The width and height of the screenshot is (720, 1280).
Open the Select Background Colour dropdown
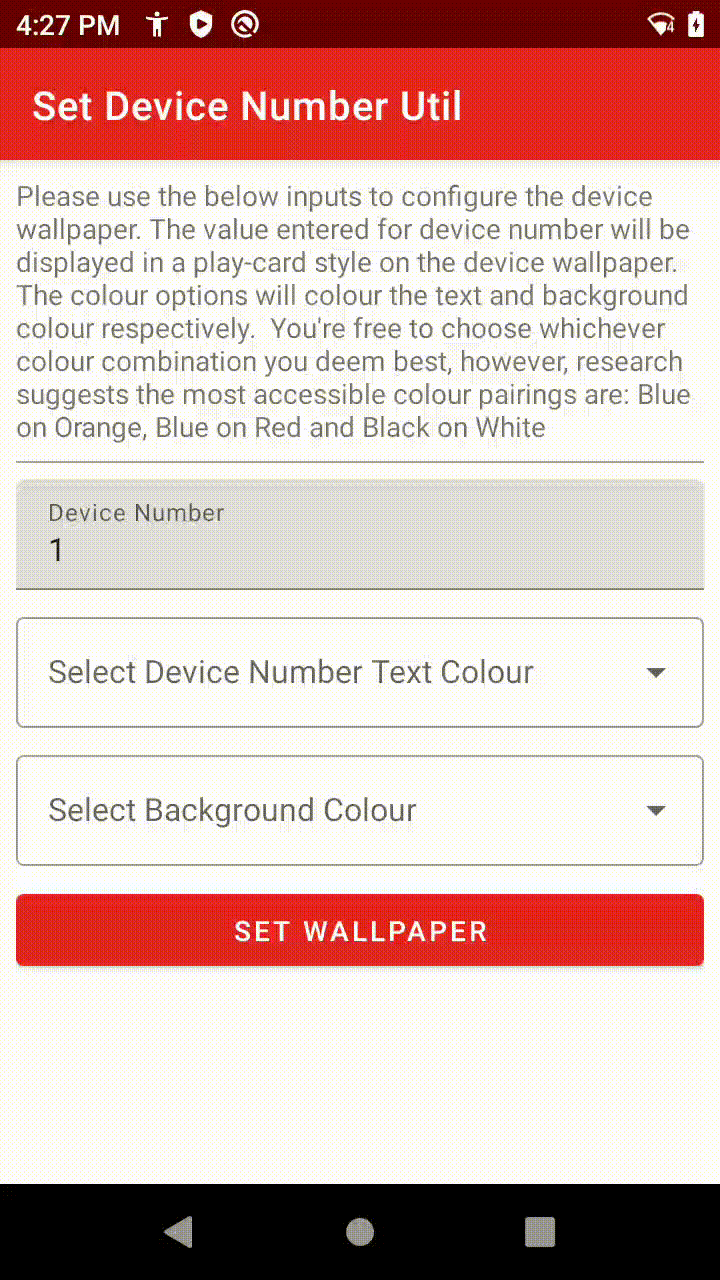360,810
